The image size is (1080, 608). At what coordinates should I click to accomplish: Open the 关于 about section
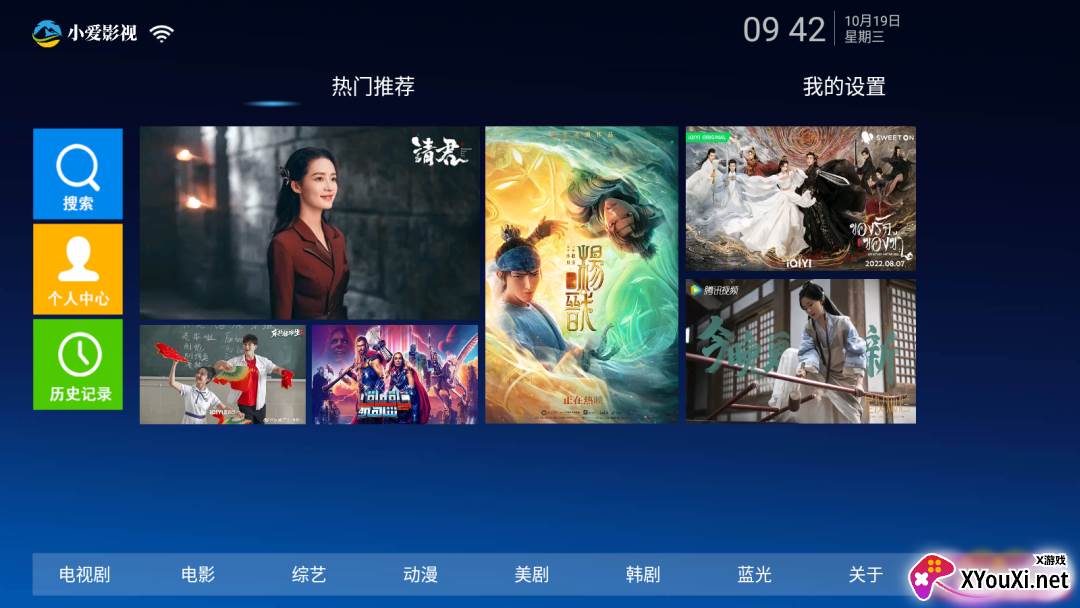[866, 575]
